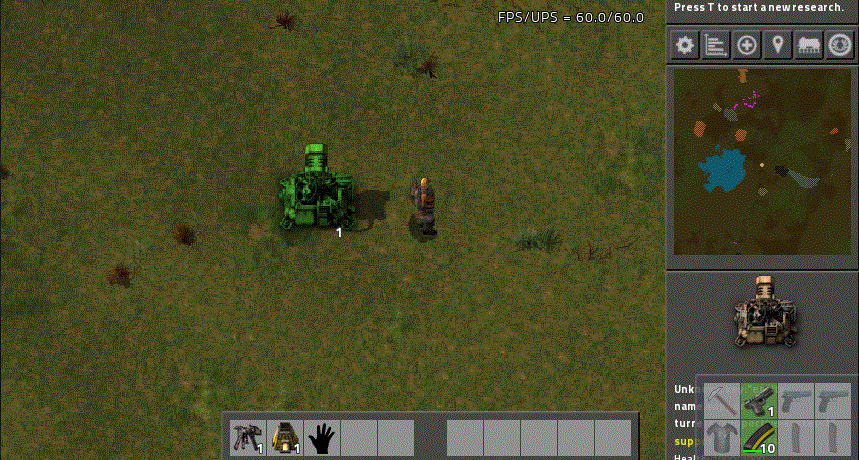Tap the map pin toolbar button
The height and width of the screenshot is (460, 859).
click(x=777, y=45)
